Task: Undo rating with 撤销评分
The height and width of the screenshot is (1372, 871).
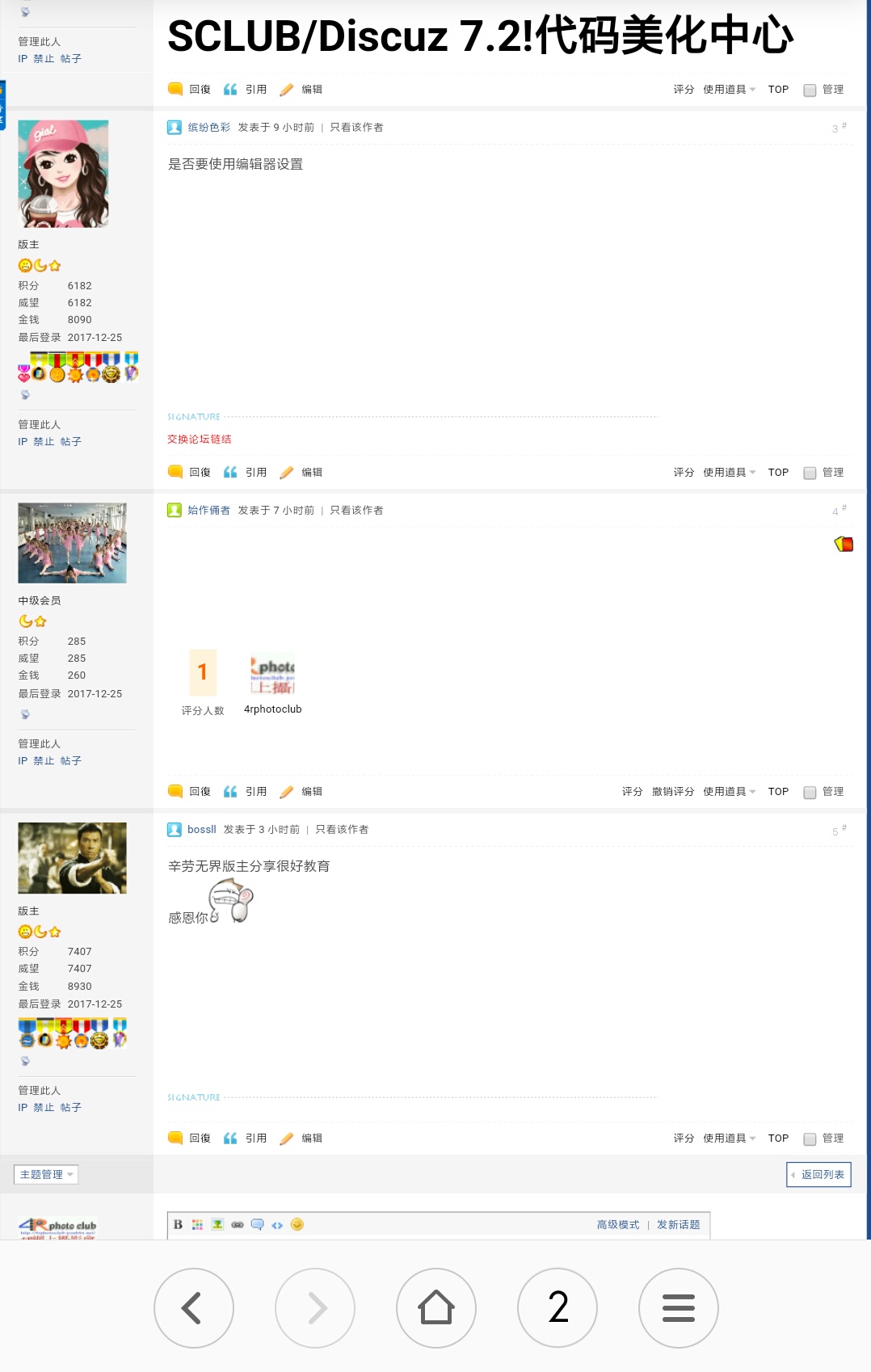Action: coord(672,792)
